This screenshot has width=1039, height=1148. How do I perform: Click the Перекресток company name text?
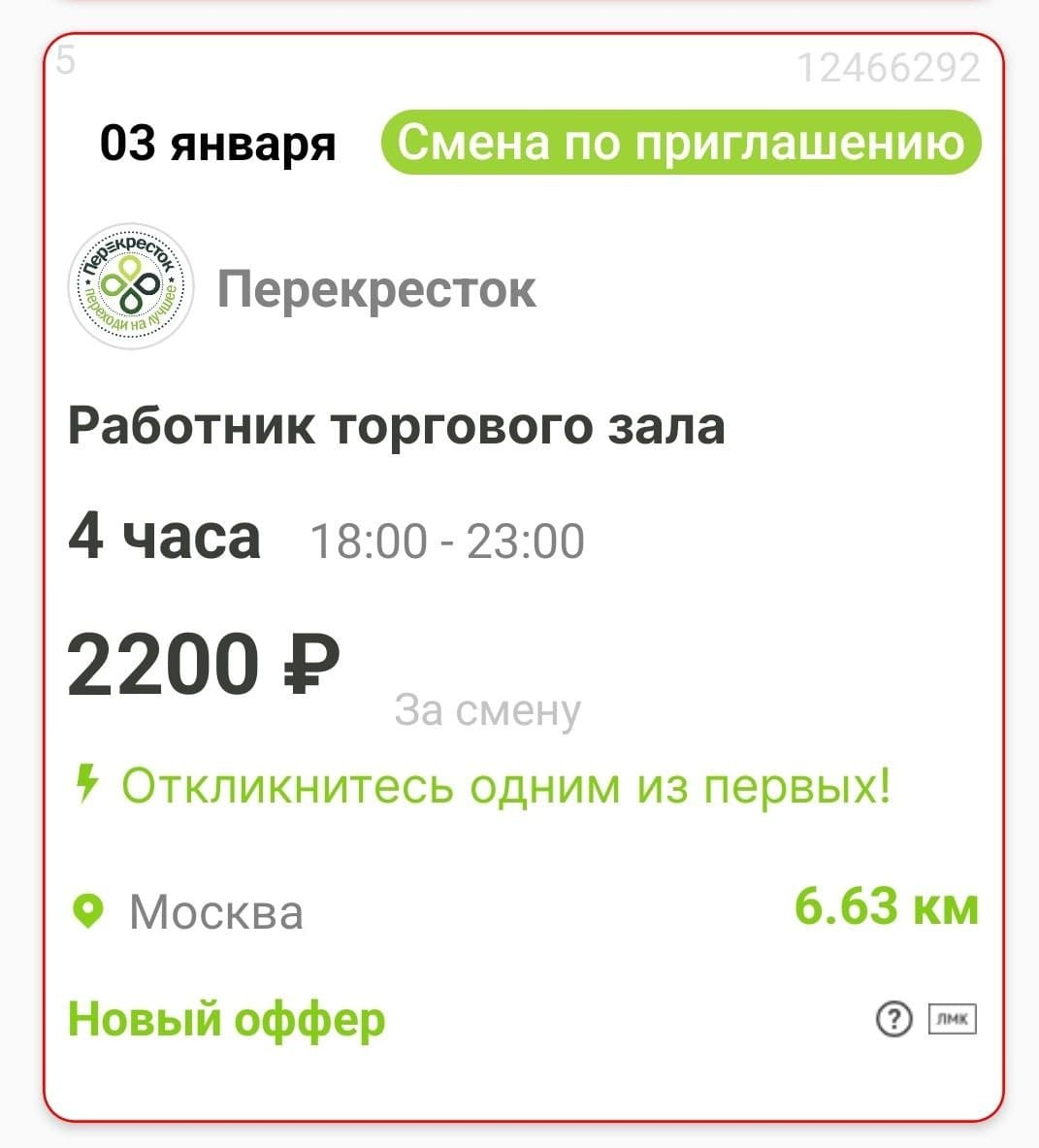pos(376,289)
